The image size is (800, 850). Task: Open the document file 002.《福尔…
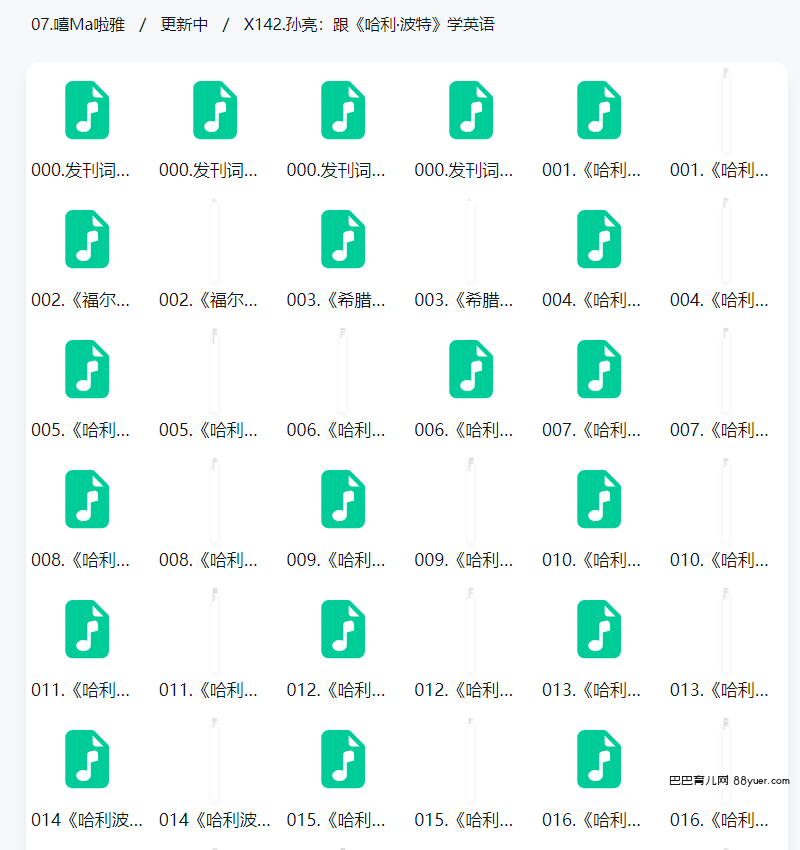pos(215,240)
